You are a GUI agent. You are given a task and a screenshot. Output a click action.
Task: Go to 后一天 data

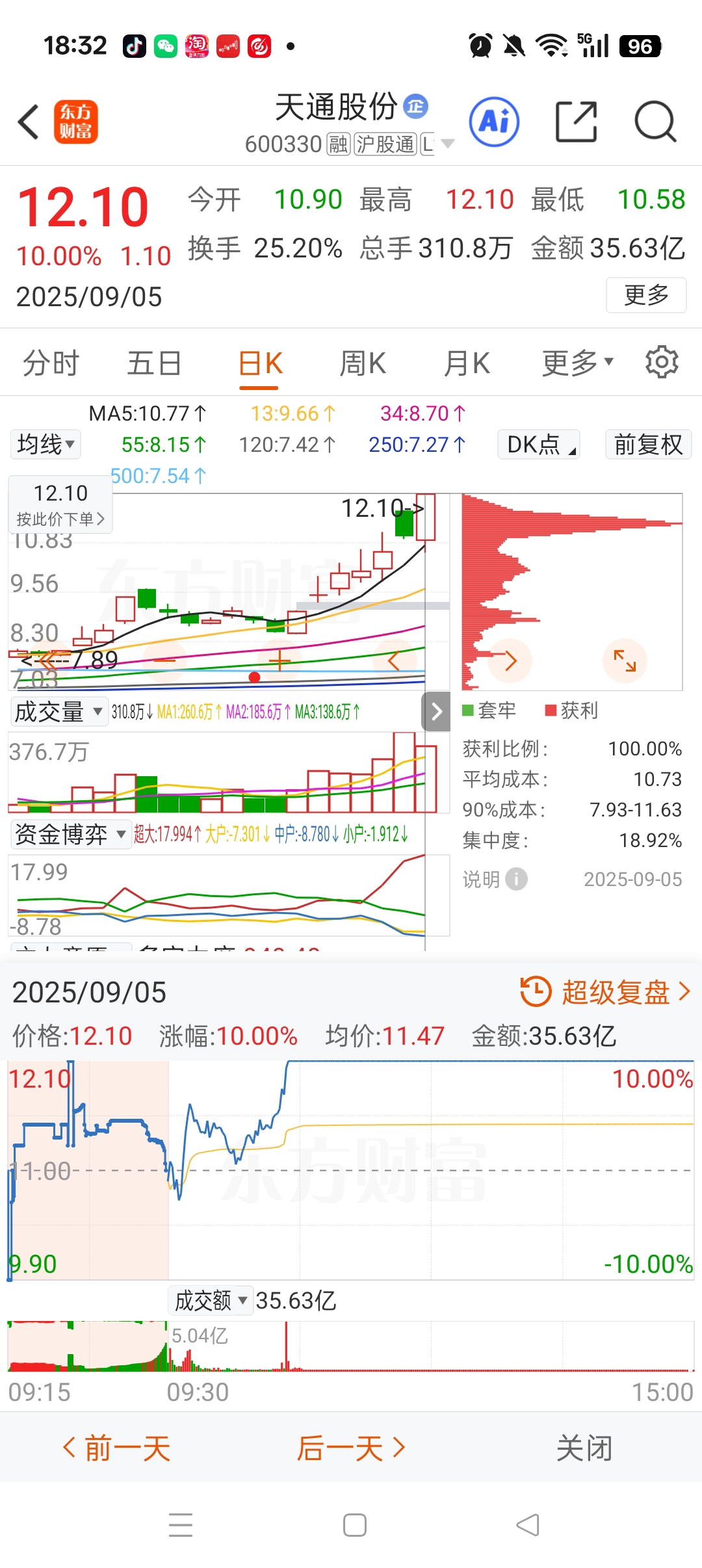click(x=351, y=1448)
